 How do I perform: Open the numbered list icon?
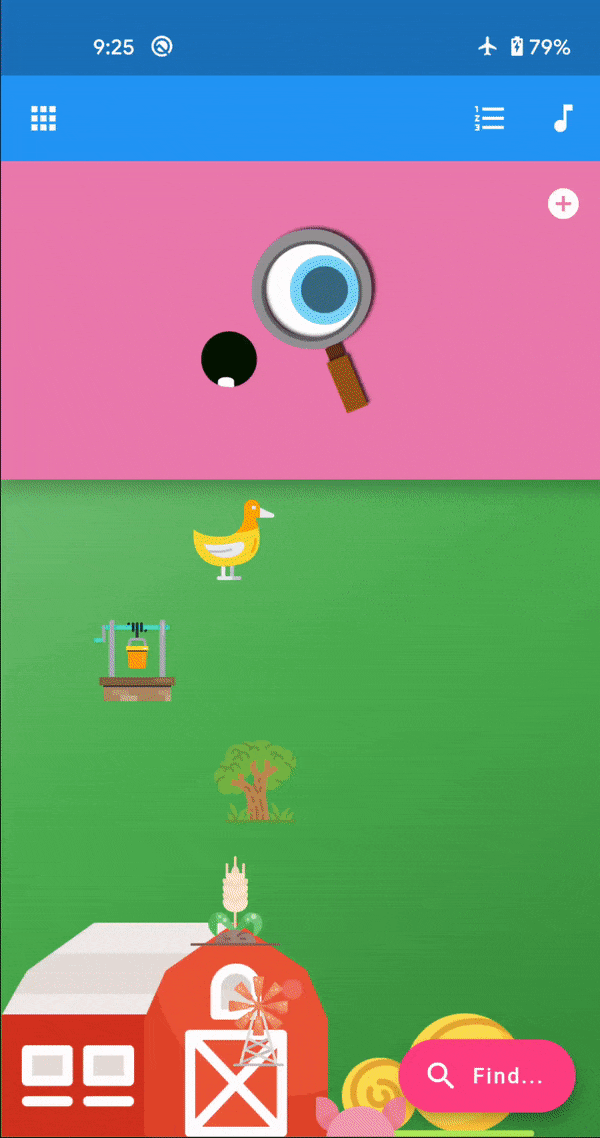[489, 118]
